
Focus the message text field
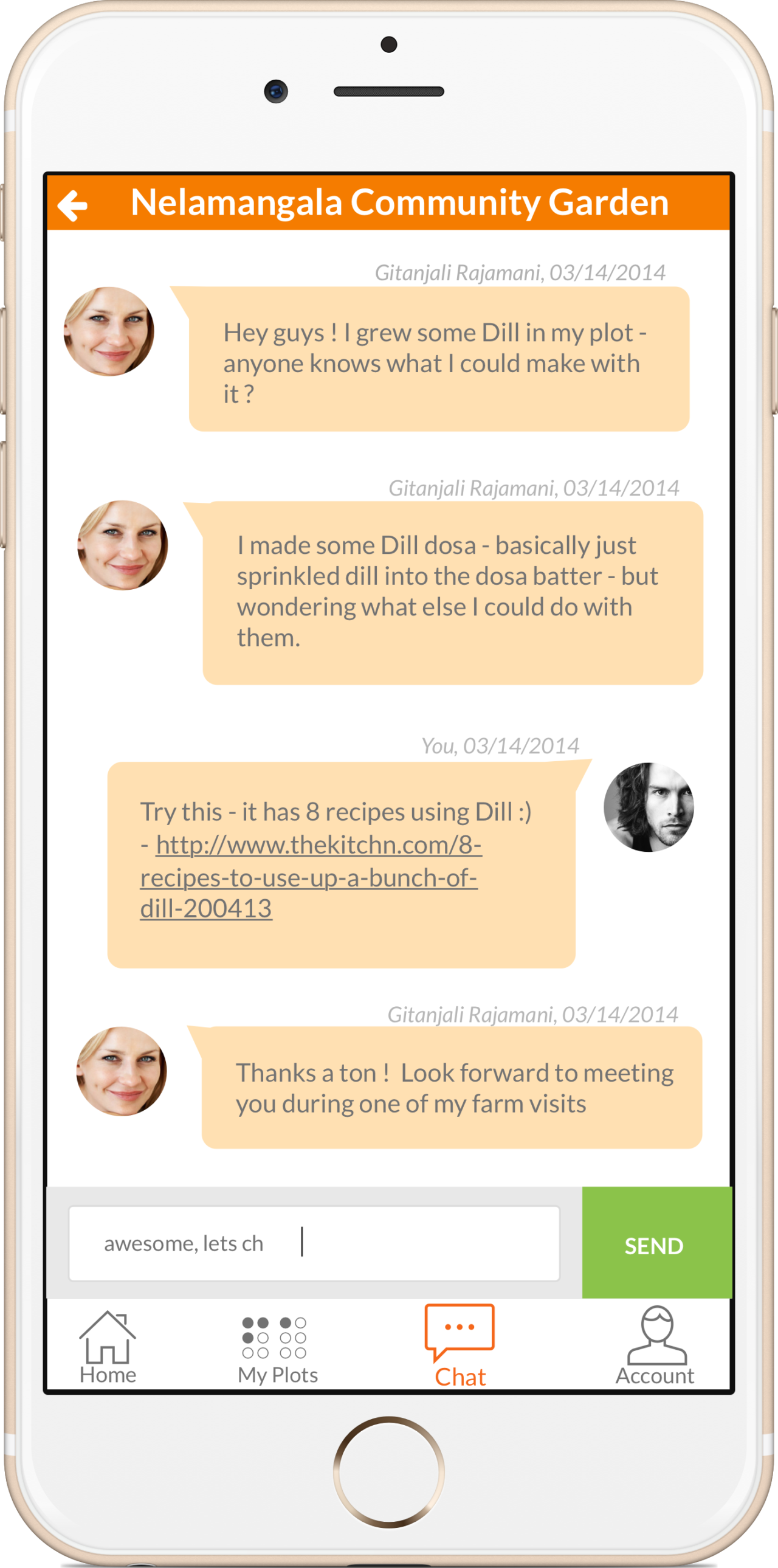pyautogui.click(x=314, y=1243)
